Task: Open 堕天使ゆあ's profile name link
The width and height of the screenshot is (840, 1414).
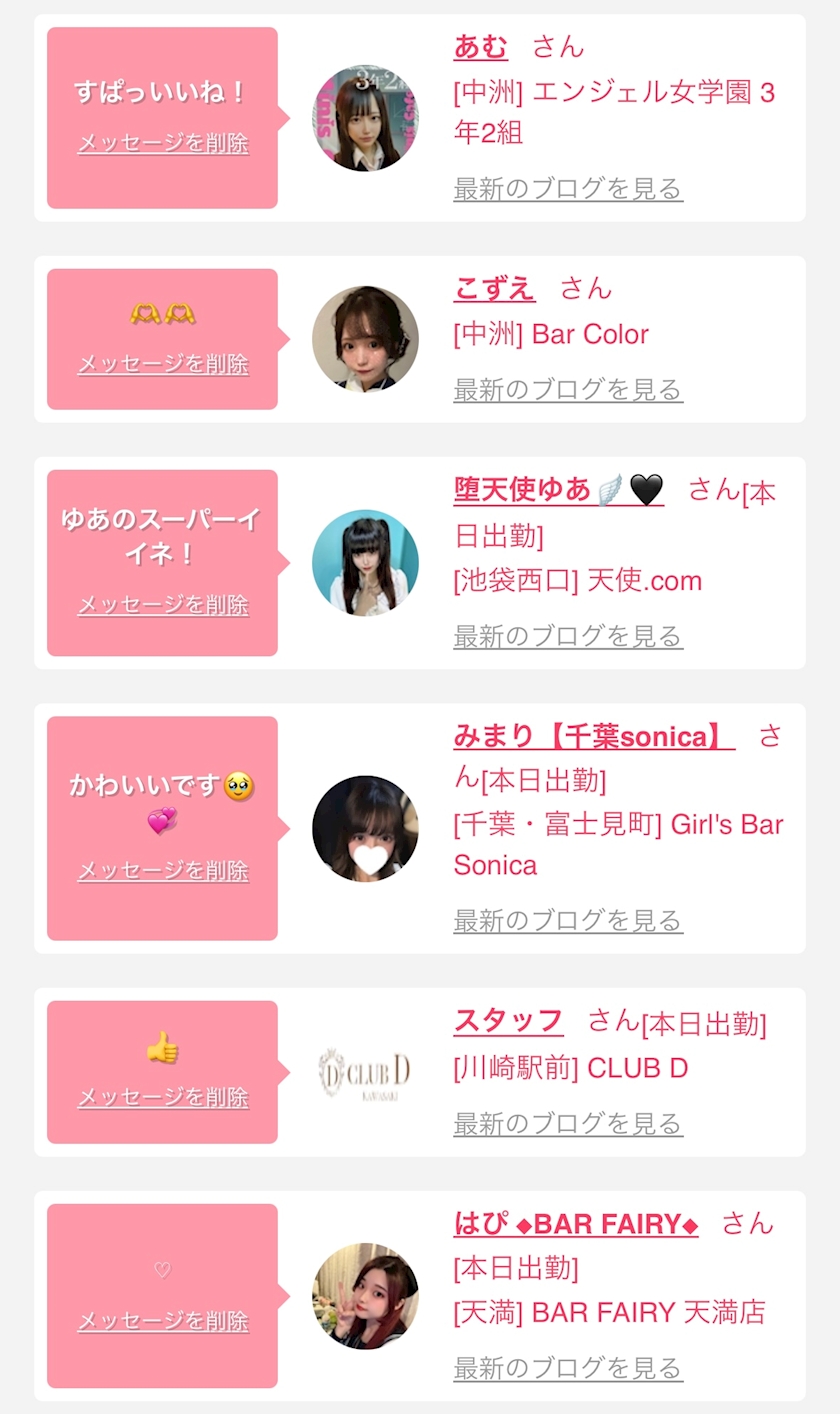Action: pos(558,490)
